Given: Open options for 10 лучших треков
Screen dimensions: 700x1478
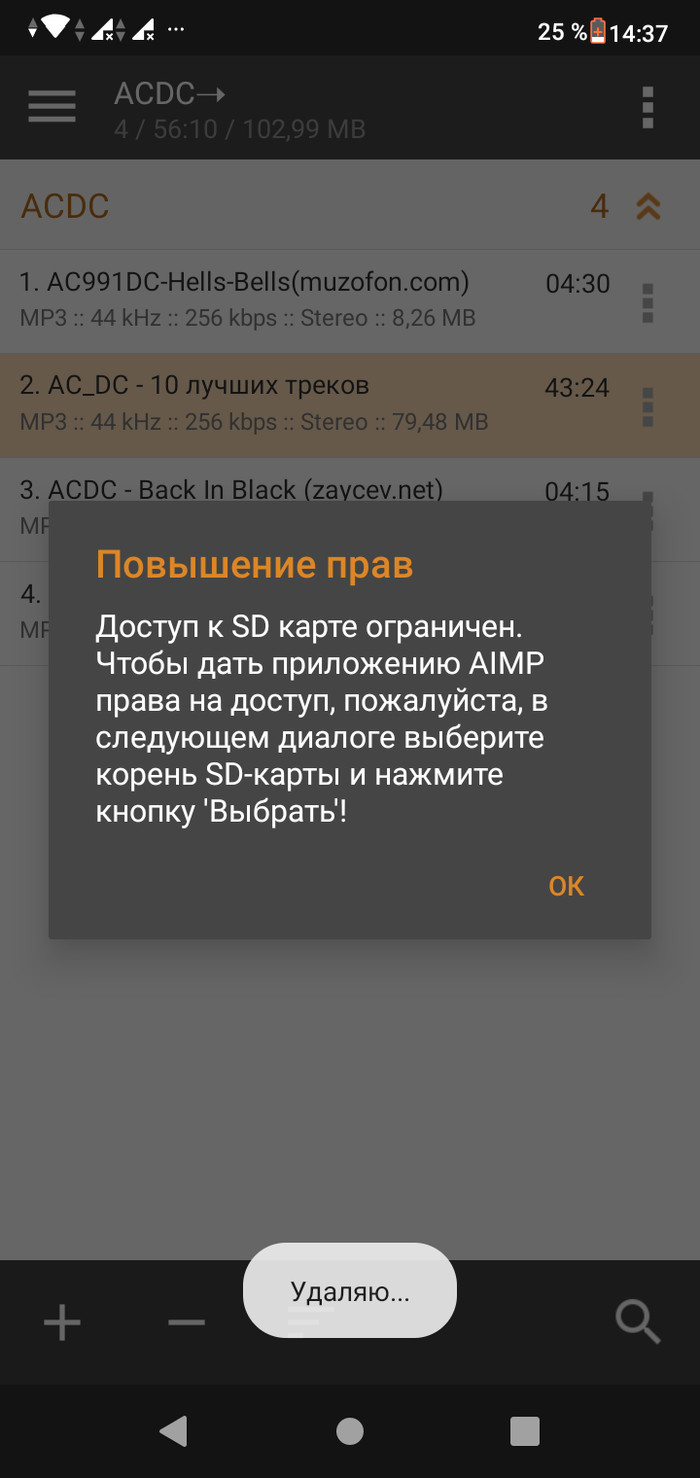Looking at the screenshot, I should click(x=647, y=405).
